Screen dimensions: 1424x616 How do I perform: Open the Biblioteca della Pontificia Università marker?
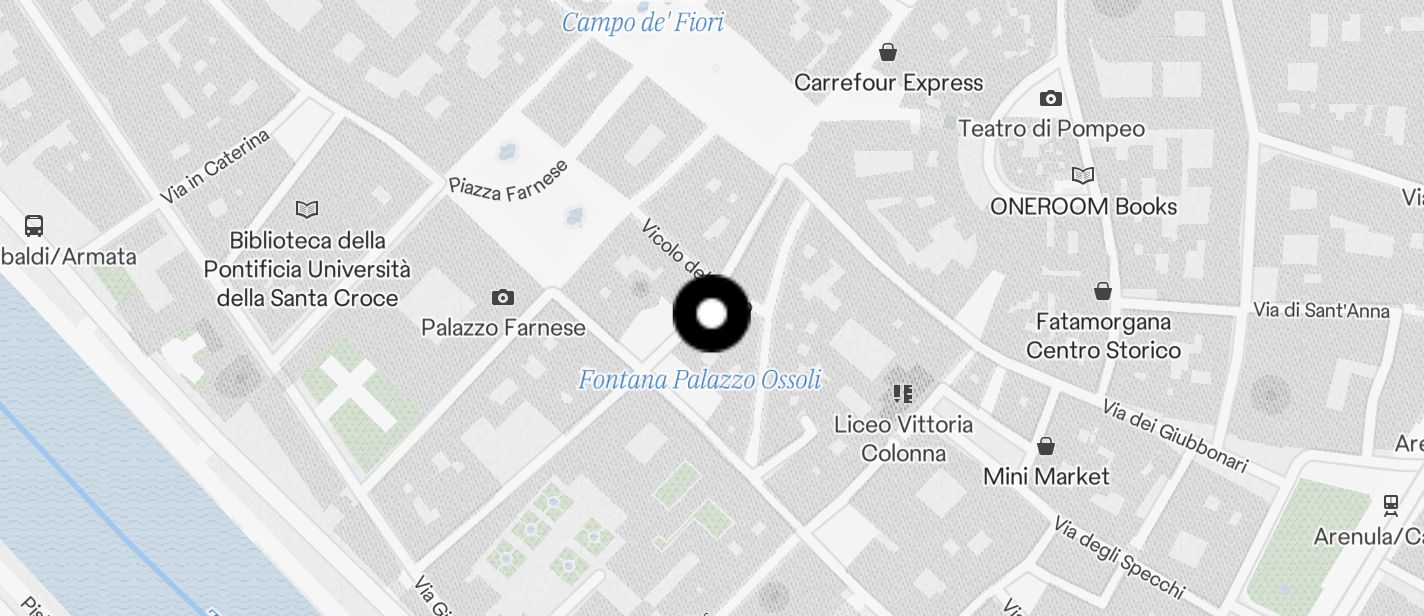[x=307, y=209]
